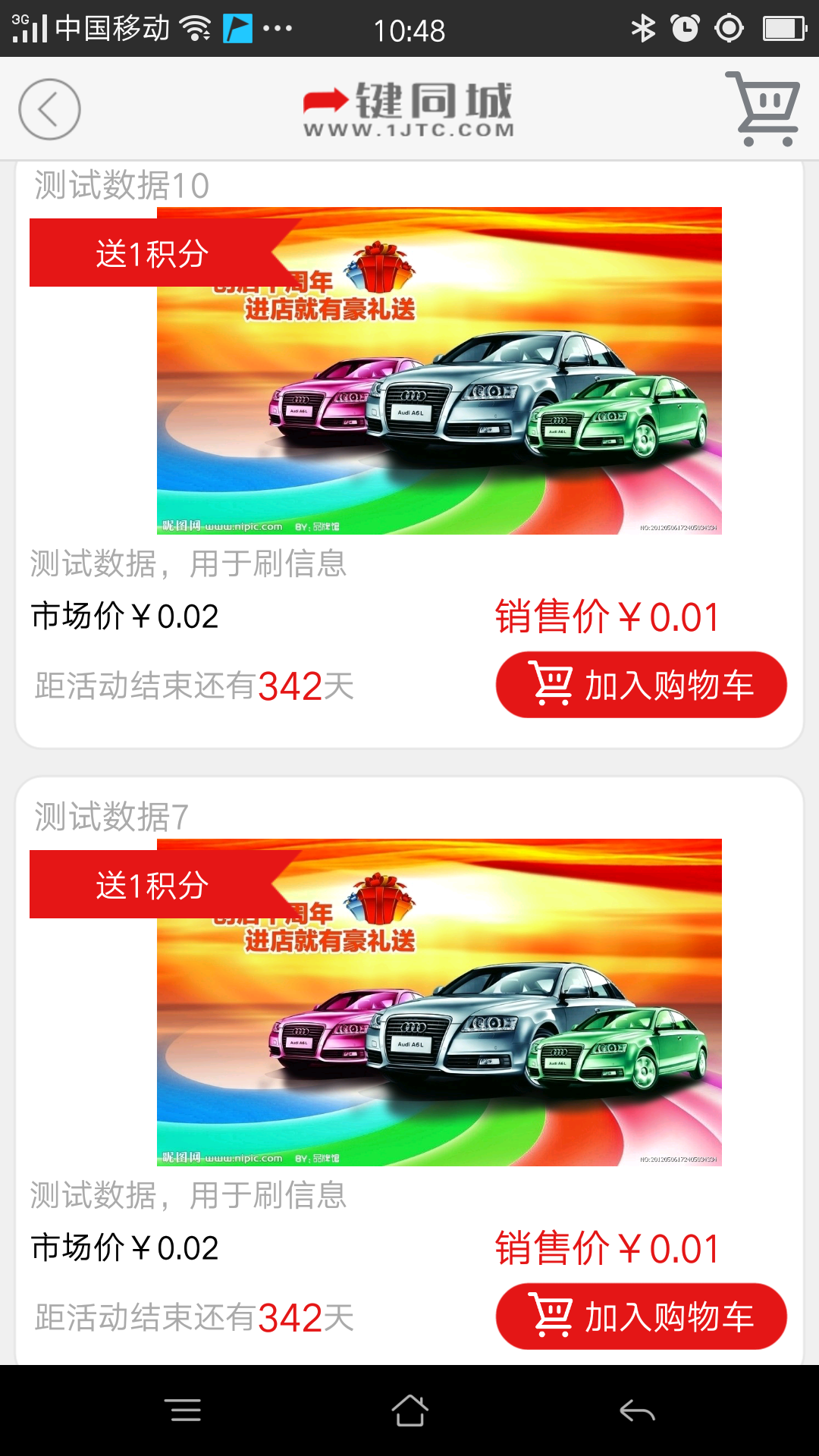819x1456 pixels.
Task: Go back using the header arrow
Action: (49, 109)
